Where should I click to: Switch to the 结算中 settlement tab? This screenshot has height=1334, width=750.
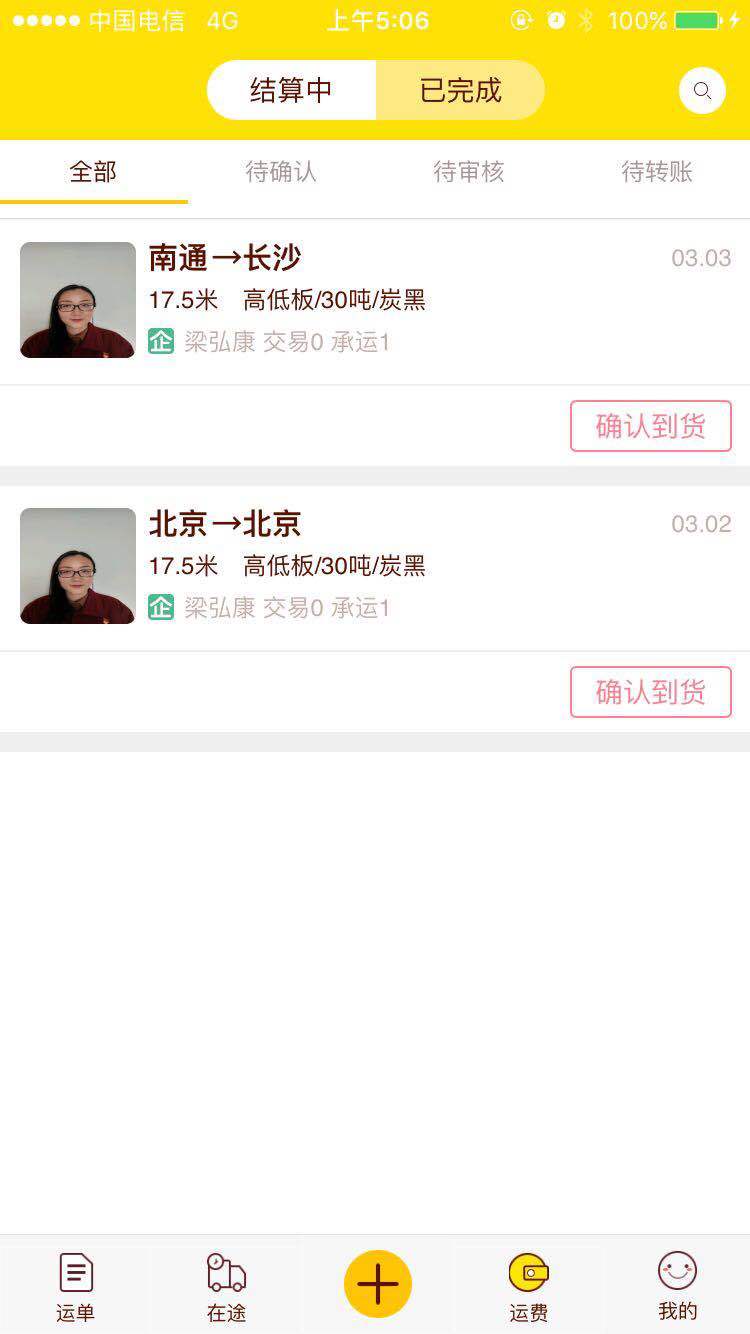coord(291,90)
